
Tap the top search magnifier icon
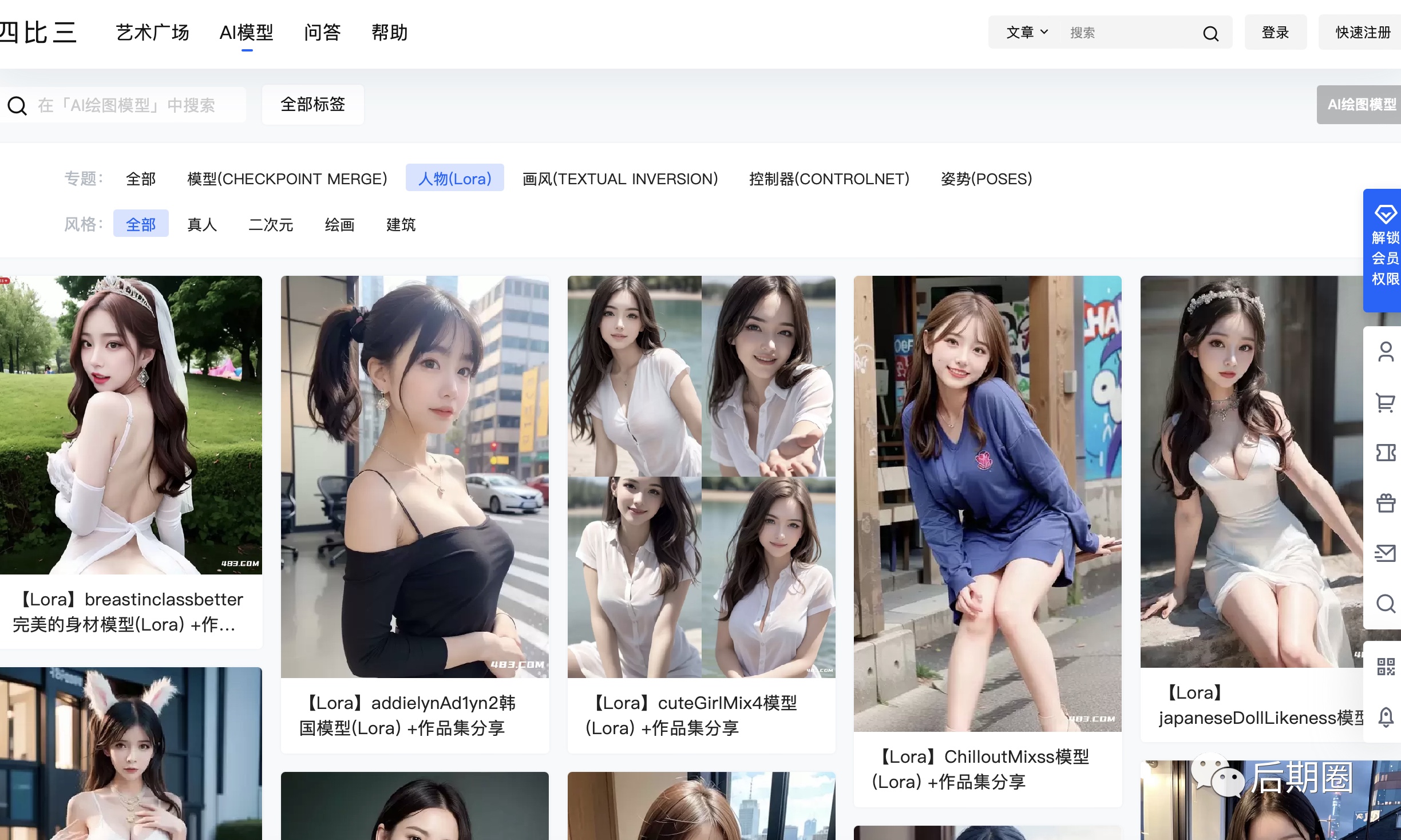[x=1210, y=34]
